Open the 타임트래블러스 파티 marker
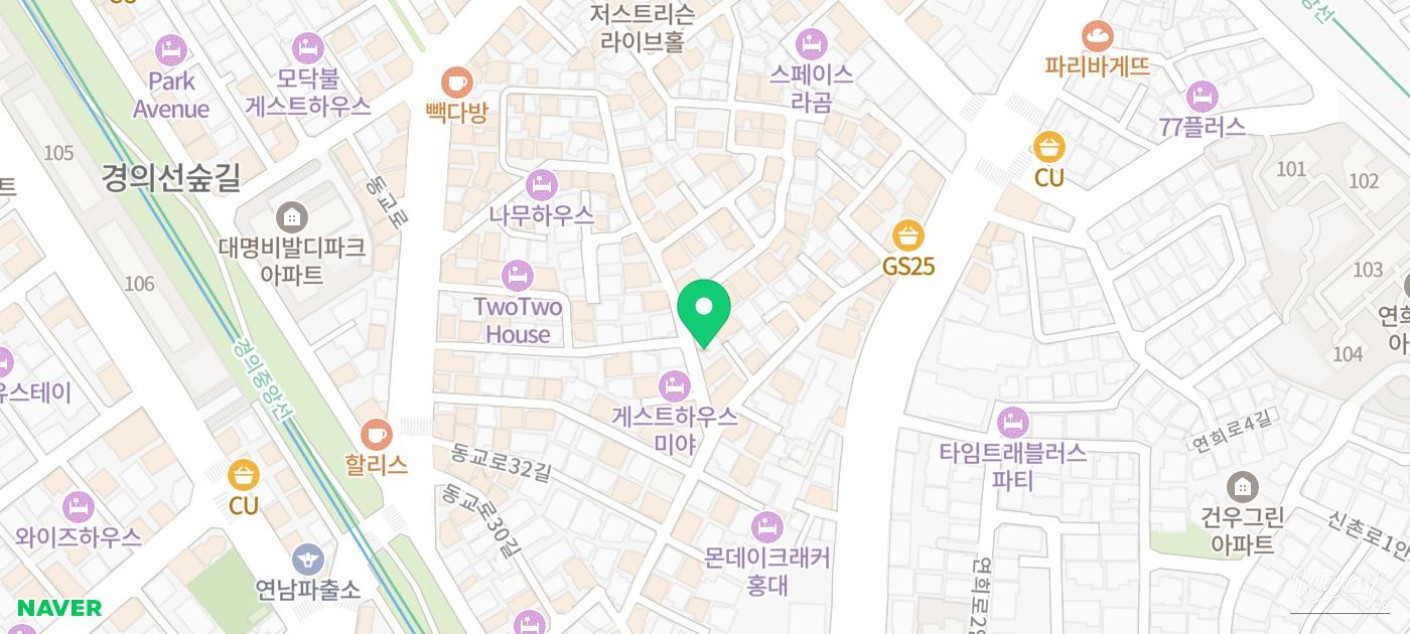 point(1012,422)
